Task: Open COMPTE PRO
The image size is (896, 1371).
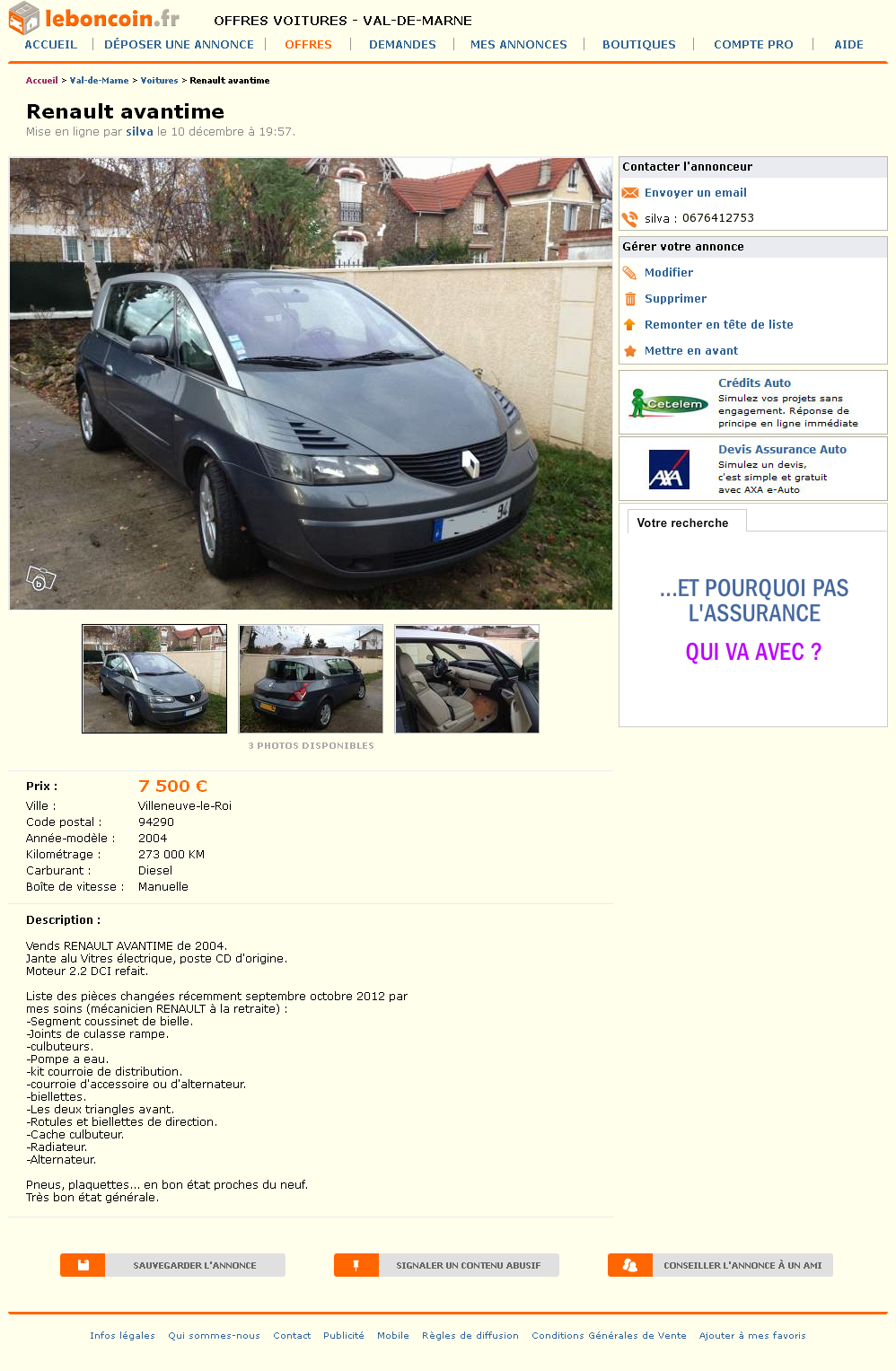Action: 753,44
